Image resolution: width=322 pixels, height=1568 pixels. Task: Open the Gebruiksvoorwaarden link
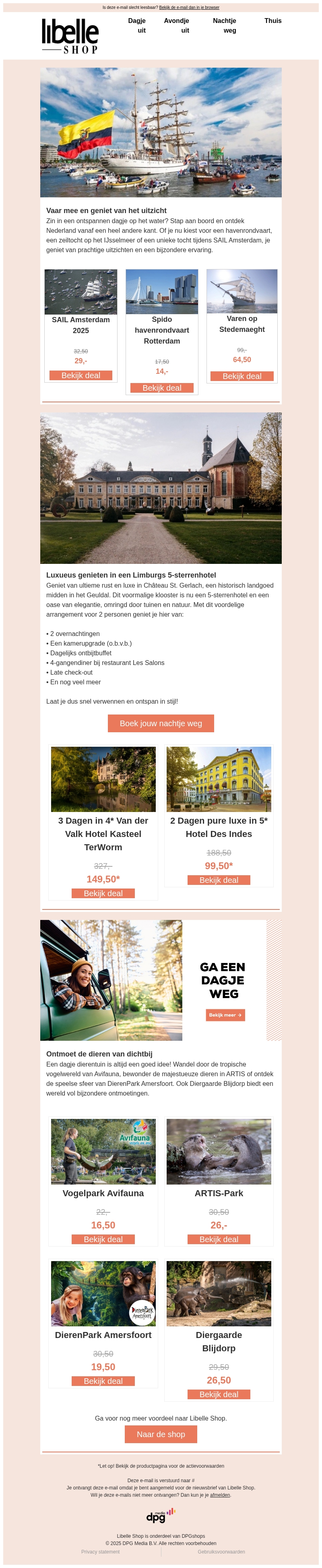(221, 1551)
